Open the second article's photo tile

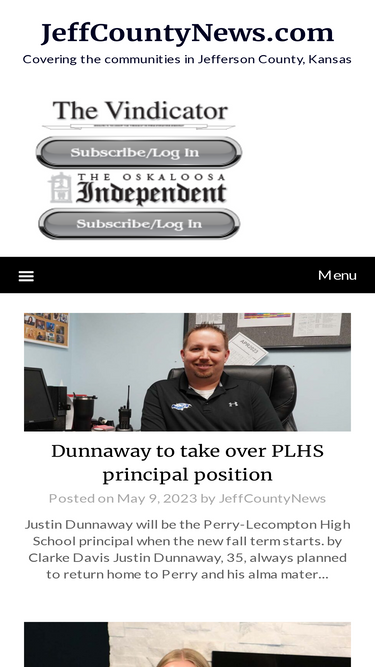188,644
